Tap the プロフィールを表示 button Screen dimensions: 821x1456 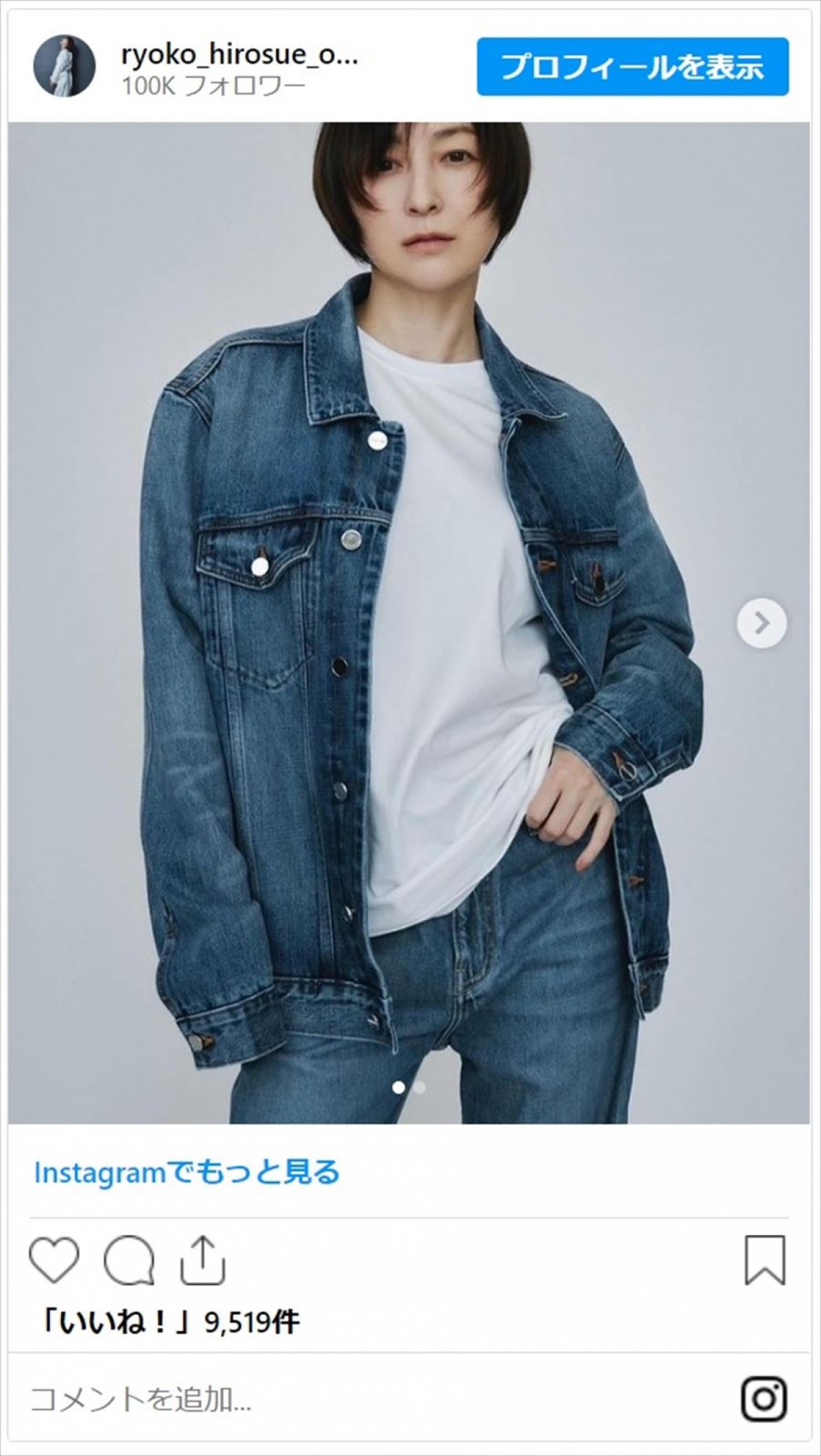click(632, 67)
